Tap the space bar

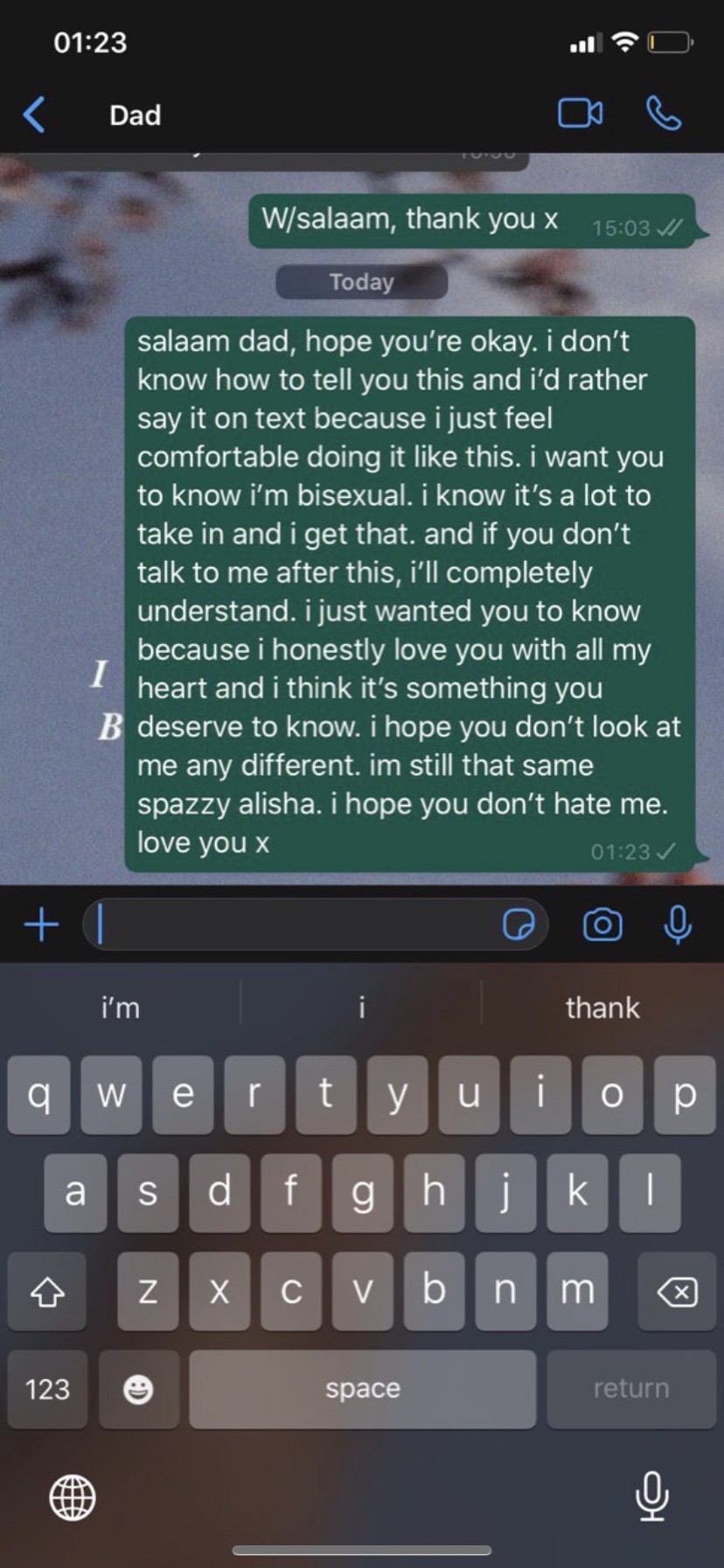362,1389
